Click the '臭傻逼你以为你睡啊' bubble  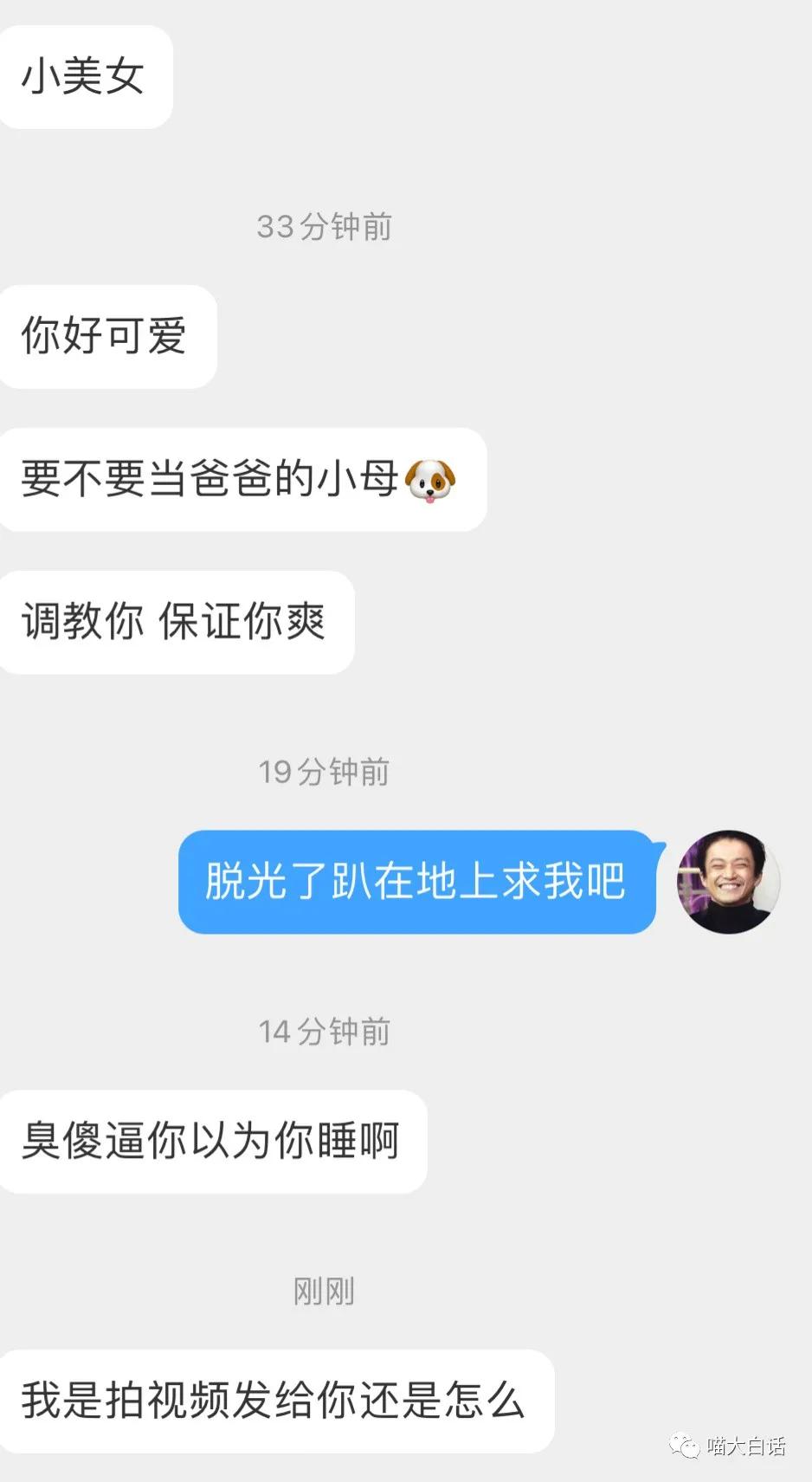[x=212, y=1141]
